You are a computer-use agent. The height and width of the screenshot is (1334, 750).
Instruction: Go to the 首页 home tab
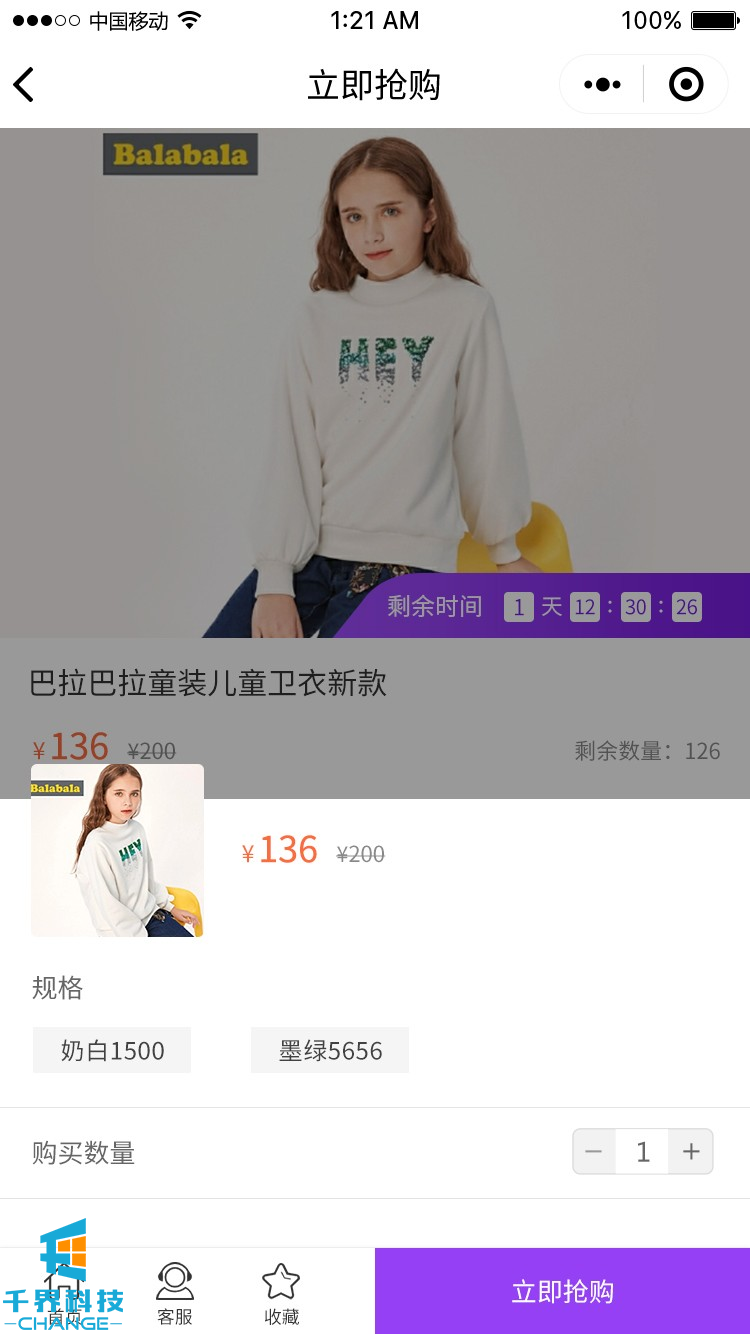coord(64,1293)
